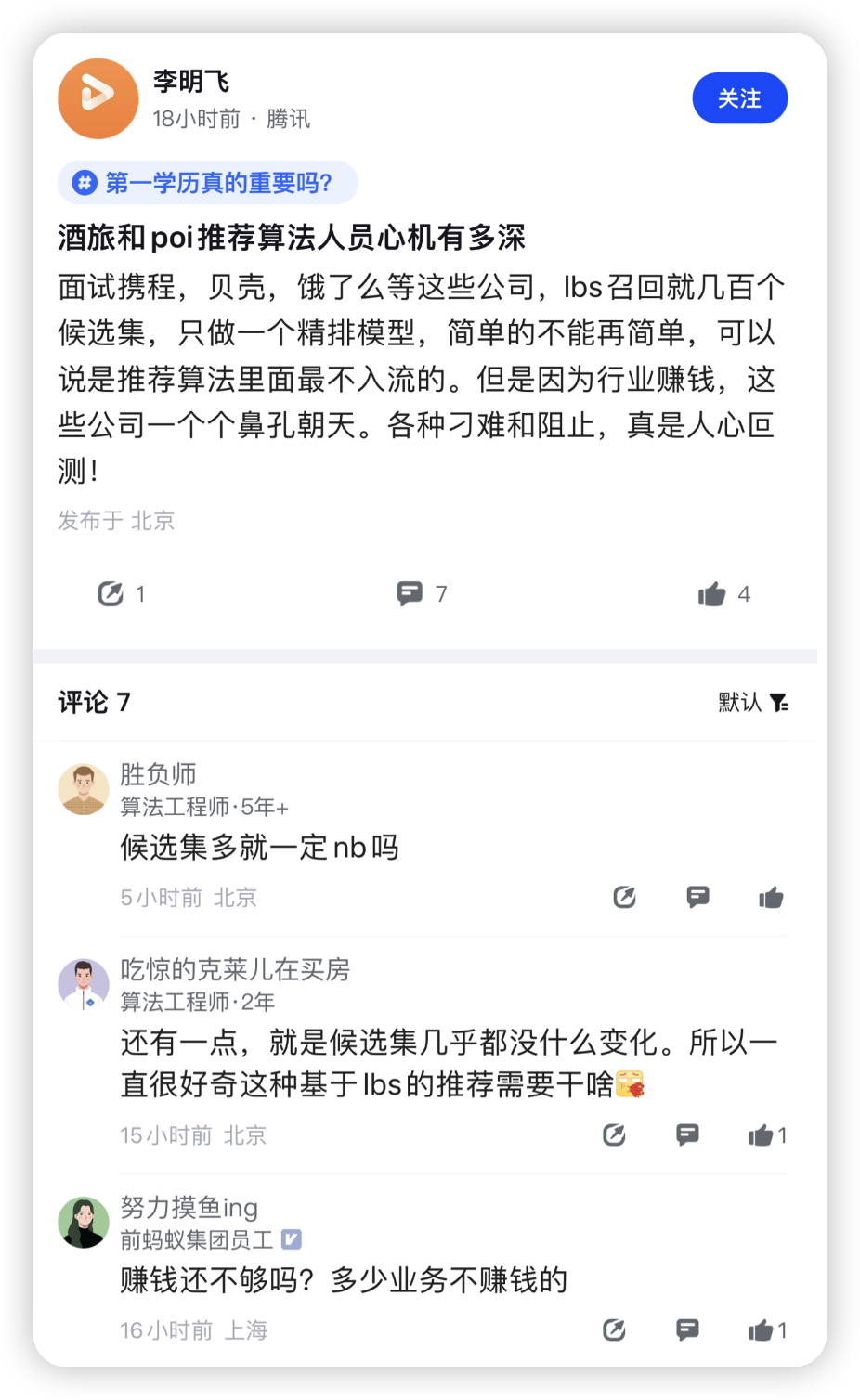Open 李明飞's profile avatar
This screenshot has width=860, height=1400.
pyautogui.click(x=98, y=98)
